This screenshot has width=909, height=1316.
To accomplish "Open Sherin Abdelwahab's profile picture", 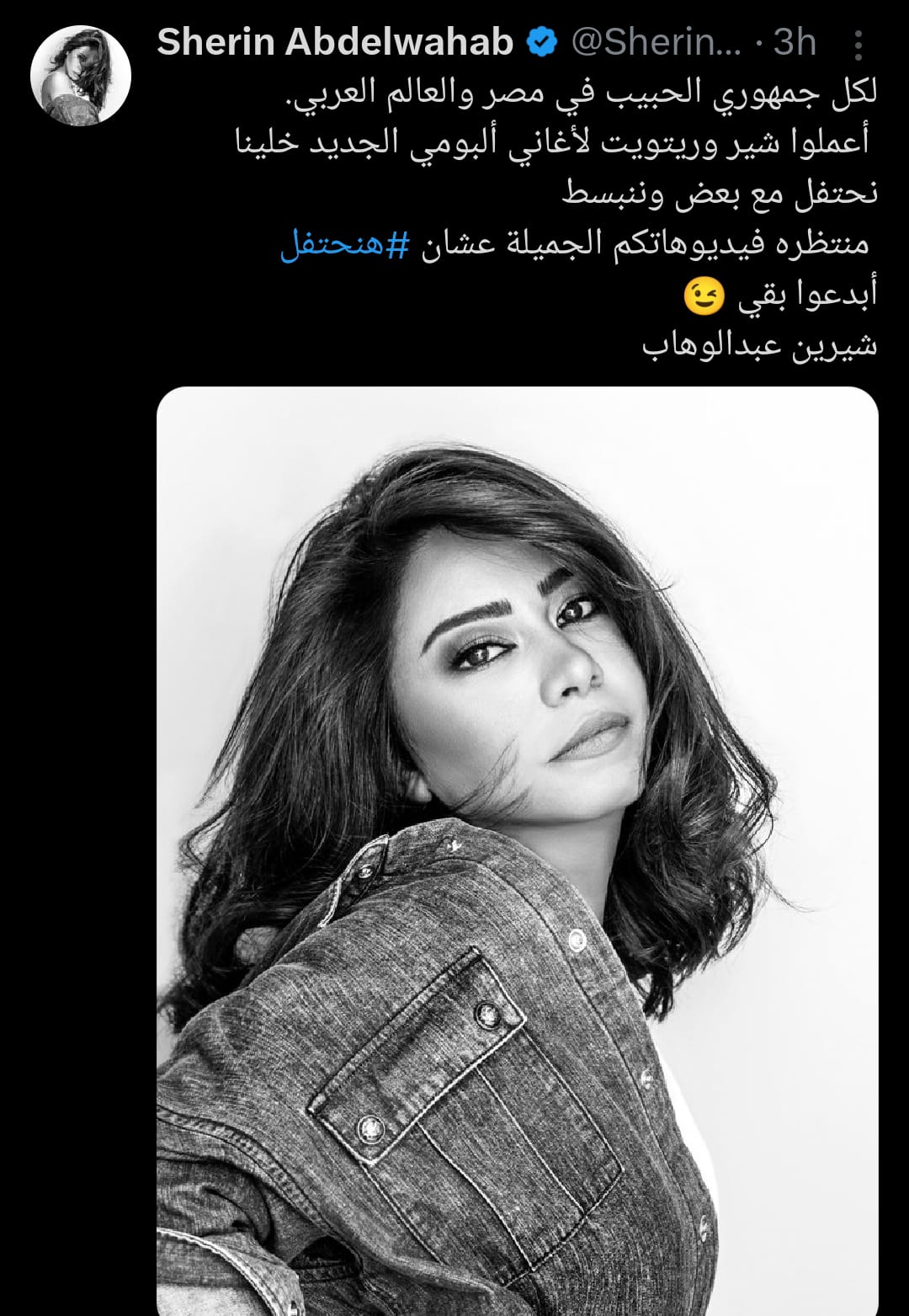I will coord(81,74).
